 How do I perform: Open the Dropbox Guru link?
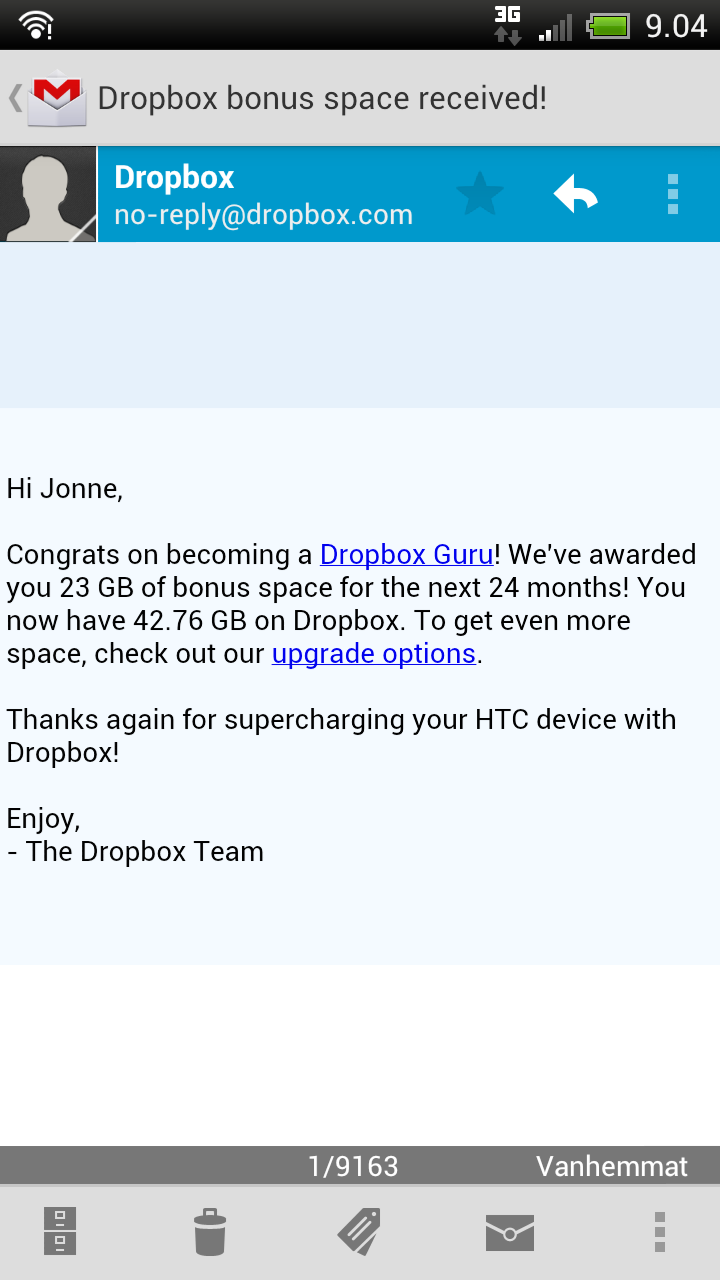click(x=406, y=555)
